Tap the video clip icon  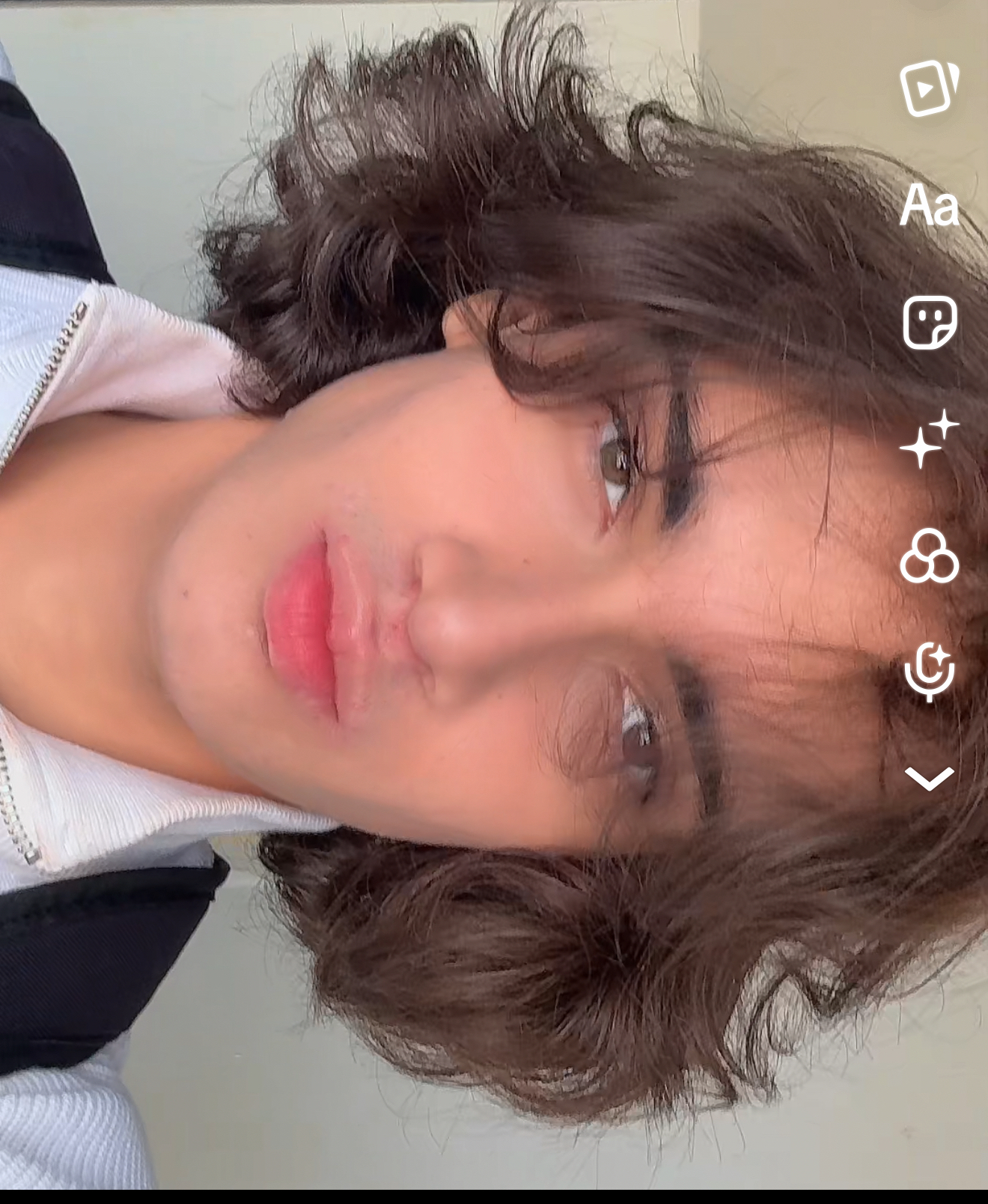929,88
